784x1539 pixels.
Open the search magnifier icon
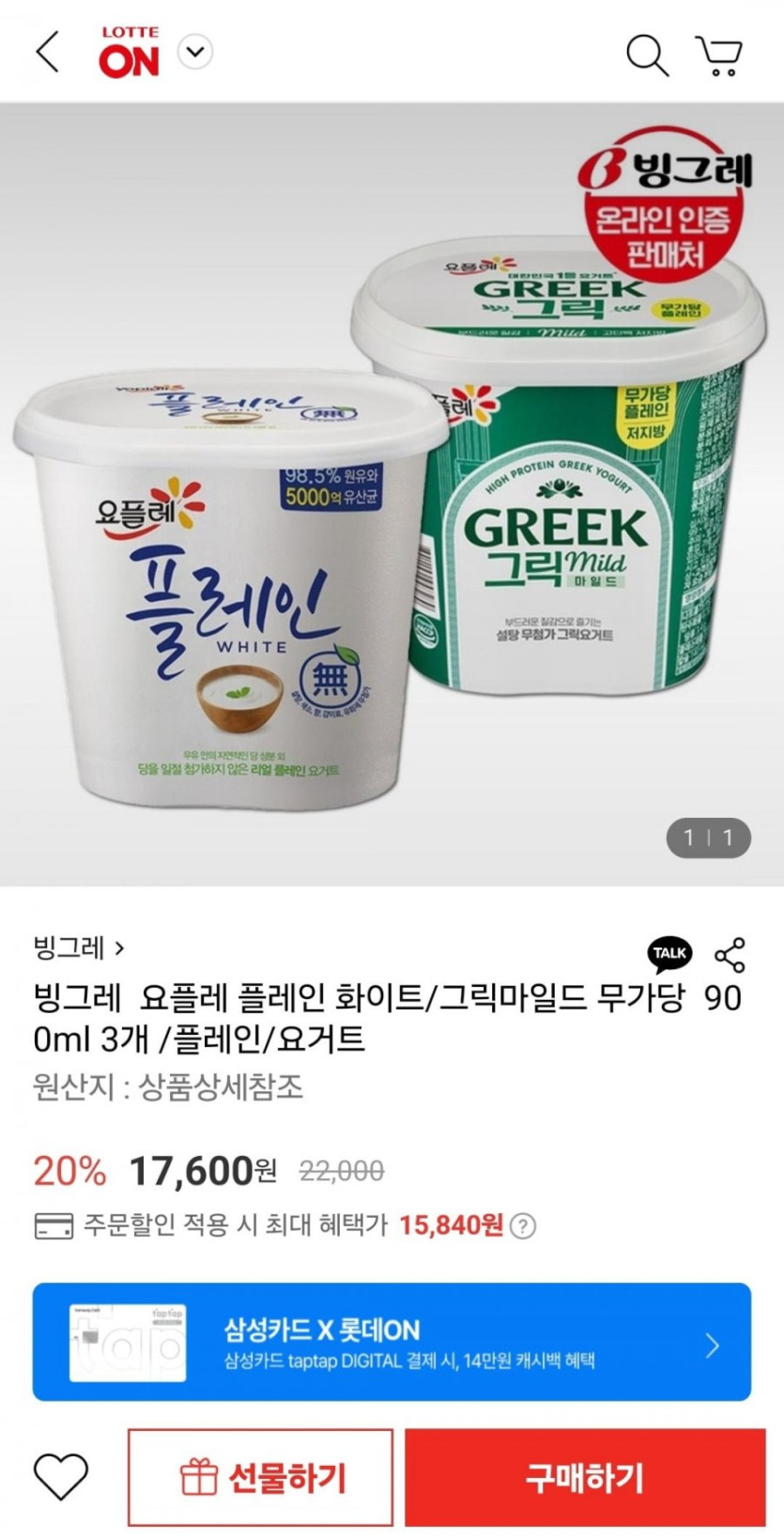coord(647,54)
